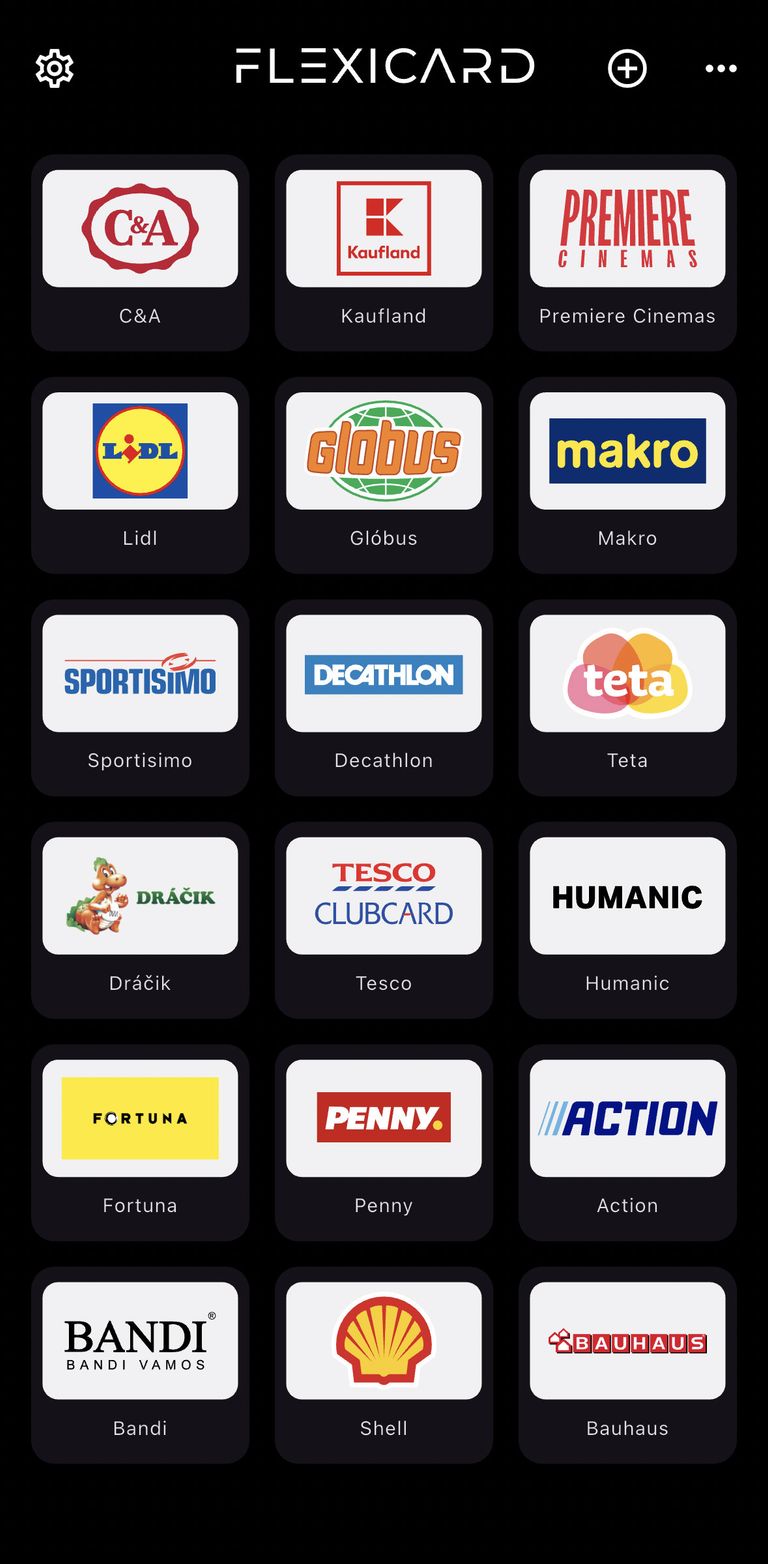Open the Fortuna card
The height and width of the screenshot is (1564, 768).
tap(140, 1143)
